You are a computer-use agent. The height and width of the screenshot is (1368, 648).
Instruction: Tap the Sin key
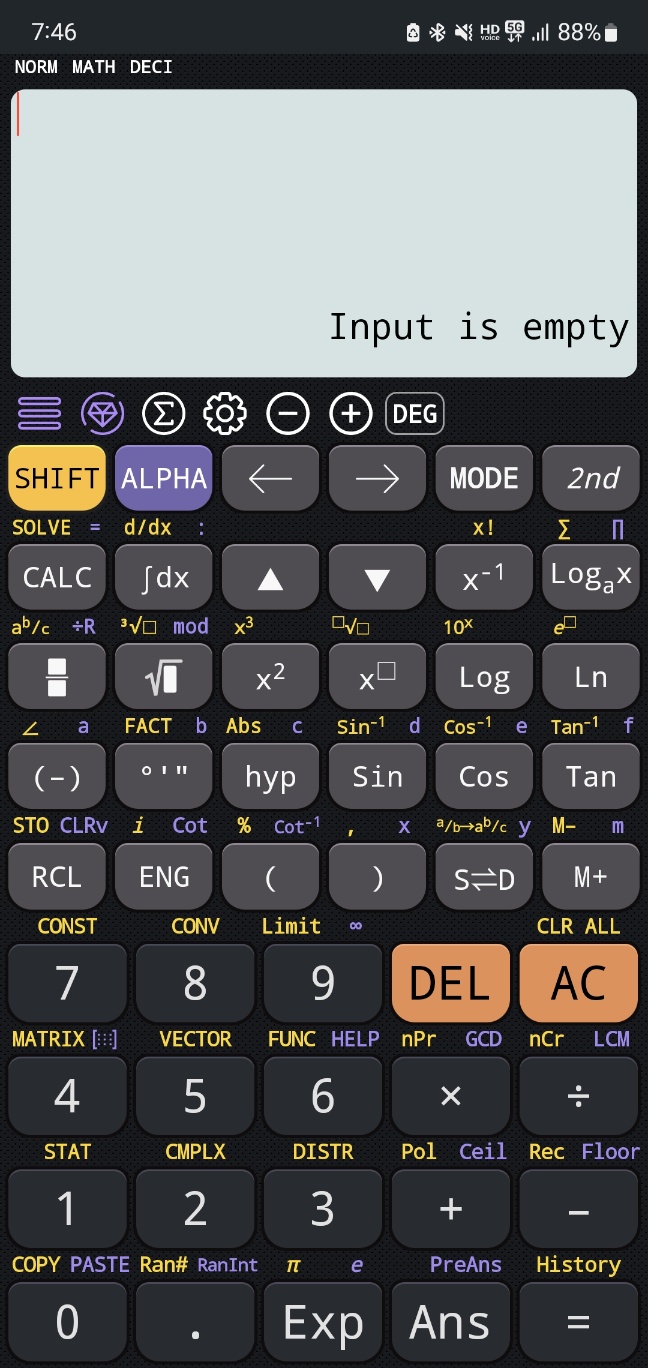coord(377,777)
